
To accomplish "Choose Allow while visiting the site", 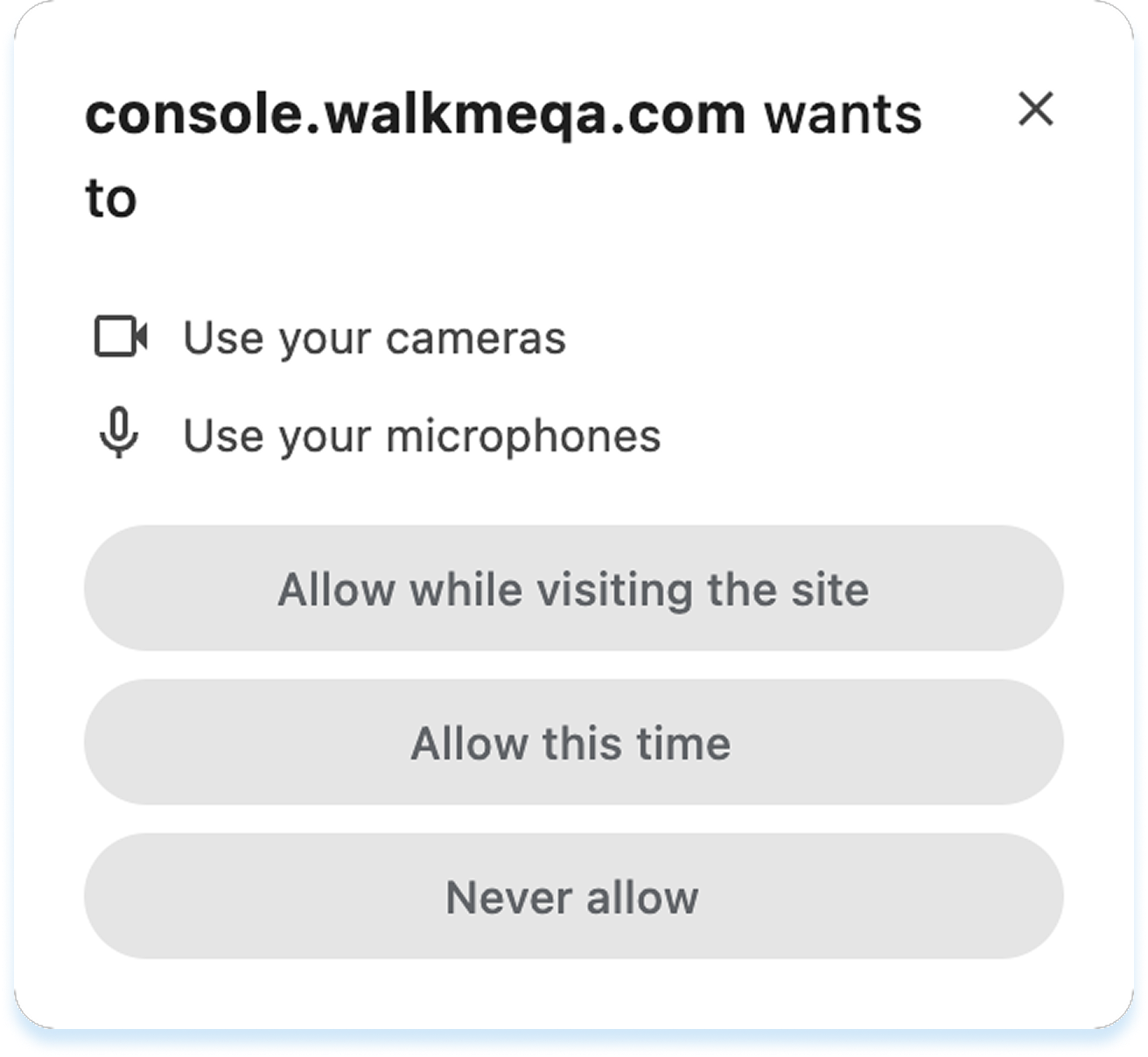I will (574, 588).
